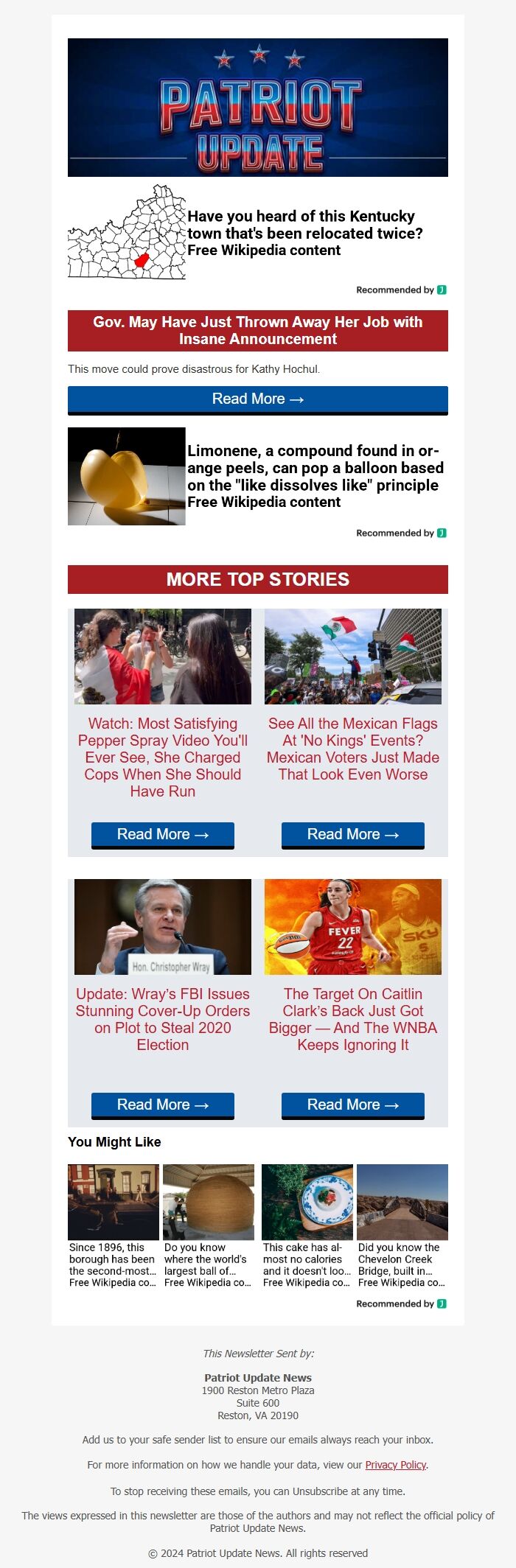Open the Limonene orange peel recommendation
This screenshot has height=1568, width=516.
315,476
